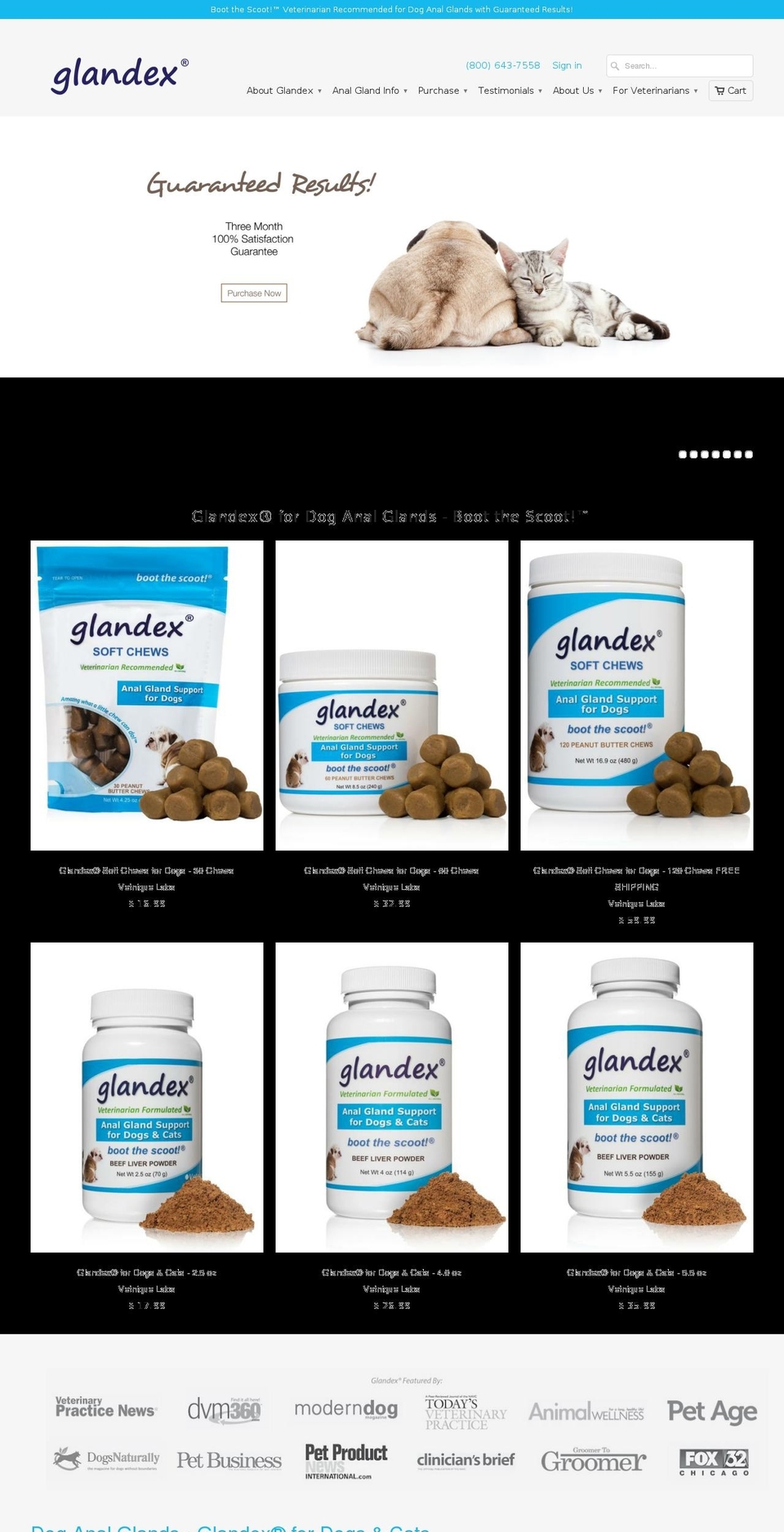Click the Groomer to Groomer logo

(593, 1460)
